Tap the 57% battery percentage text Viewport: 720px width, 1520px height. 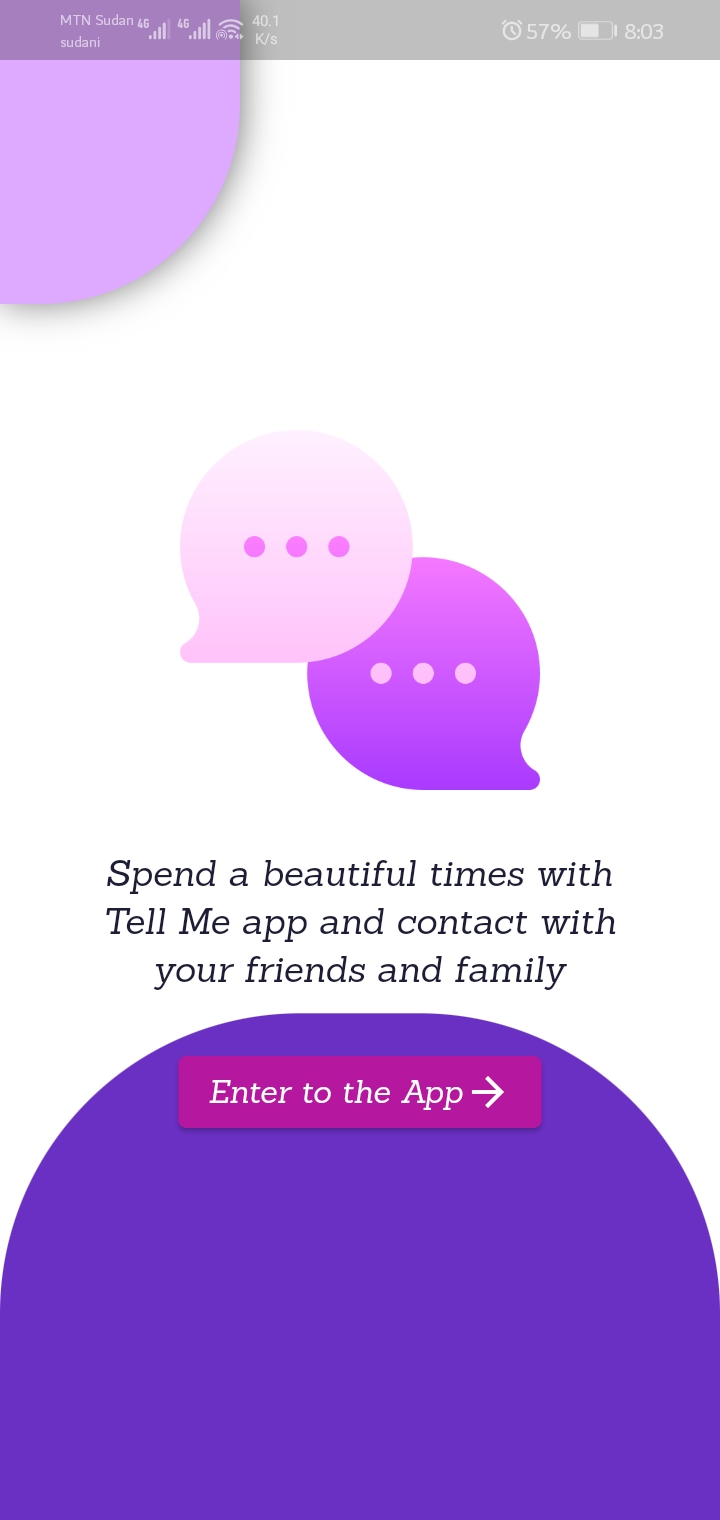click(548, 31)
